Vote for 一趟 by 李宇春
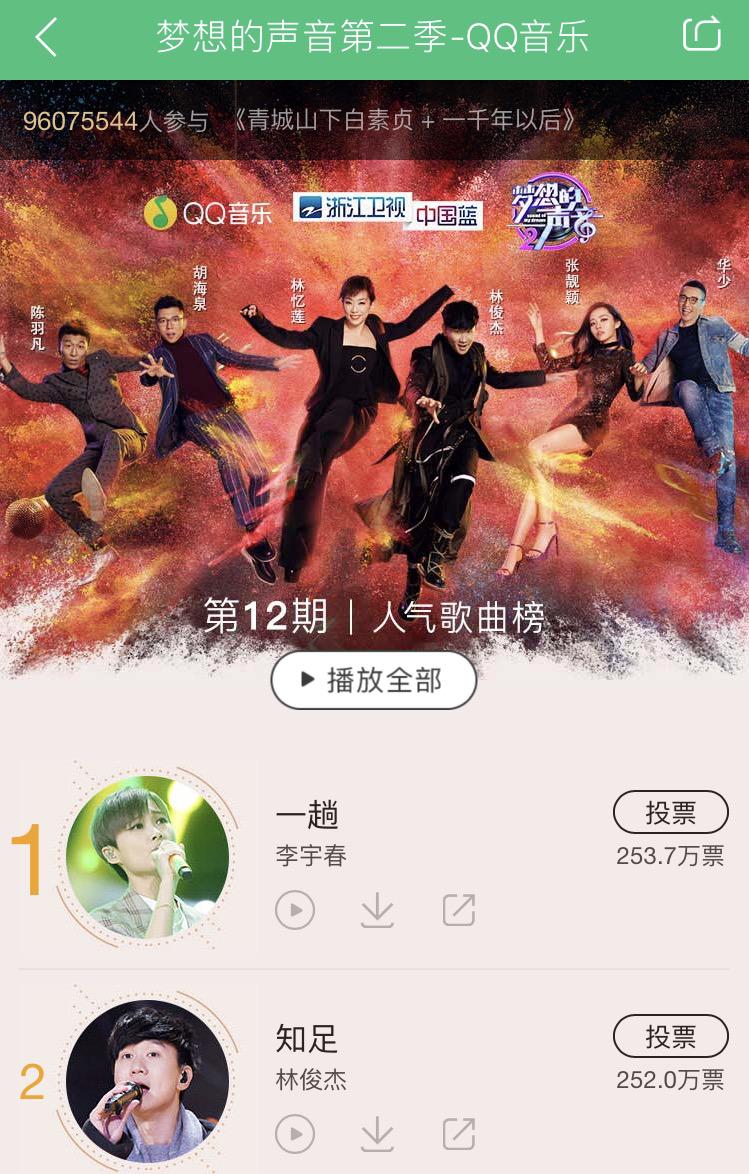The image size is (749, 1174). pyautogui.click(x=670, y=813)
